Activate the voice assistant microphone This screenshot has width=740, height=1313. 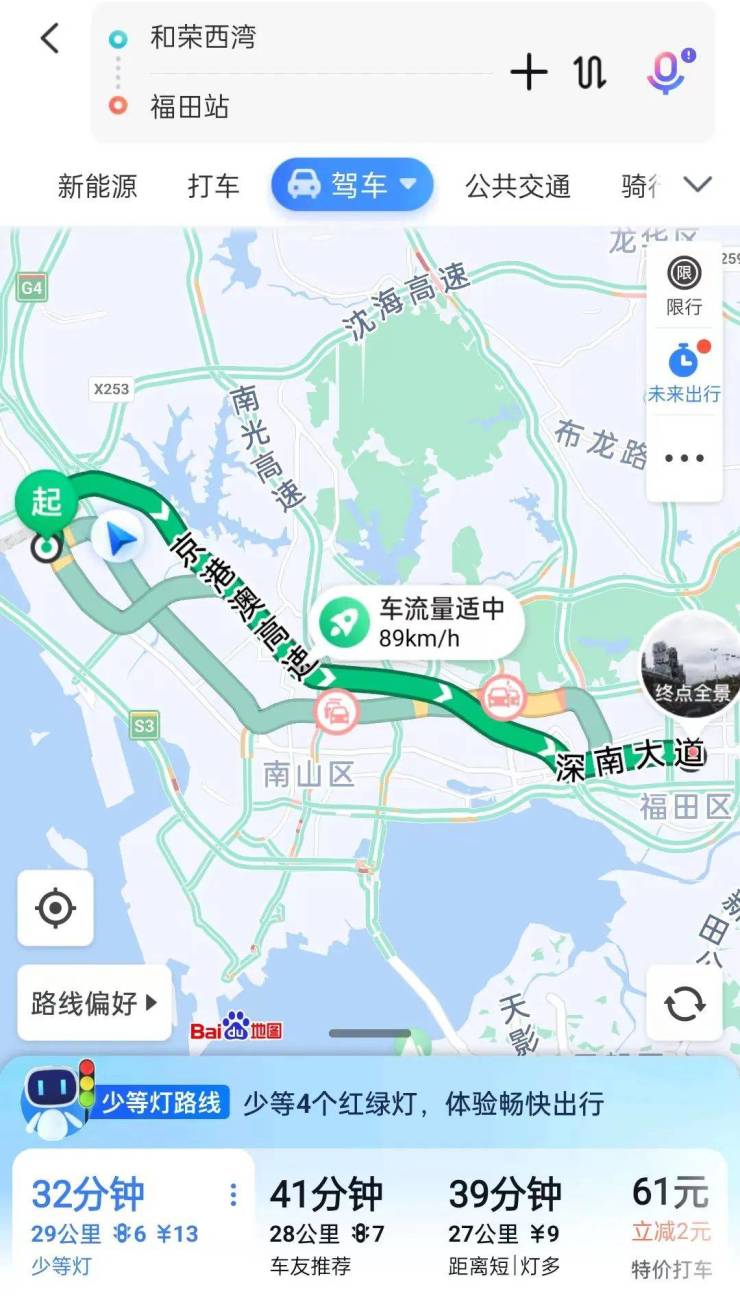667,71
